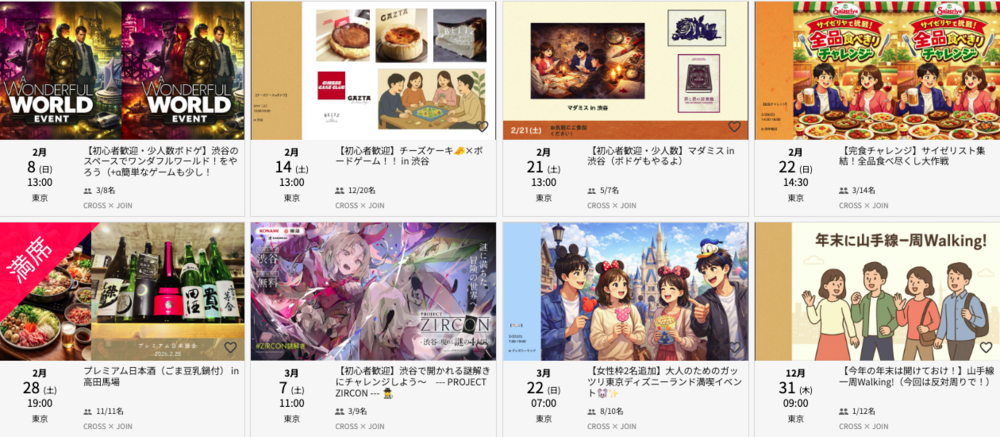Favorite the 山手線一周Walking event with its heart
The height and width of the screenshot is (437, 1000).
pos(986,348)
